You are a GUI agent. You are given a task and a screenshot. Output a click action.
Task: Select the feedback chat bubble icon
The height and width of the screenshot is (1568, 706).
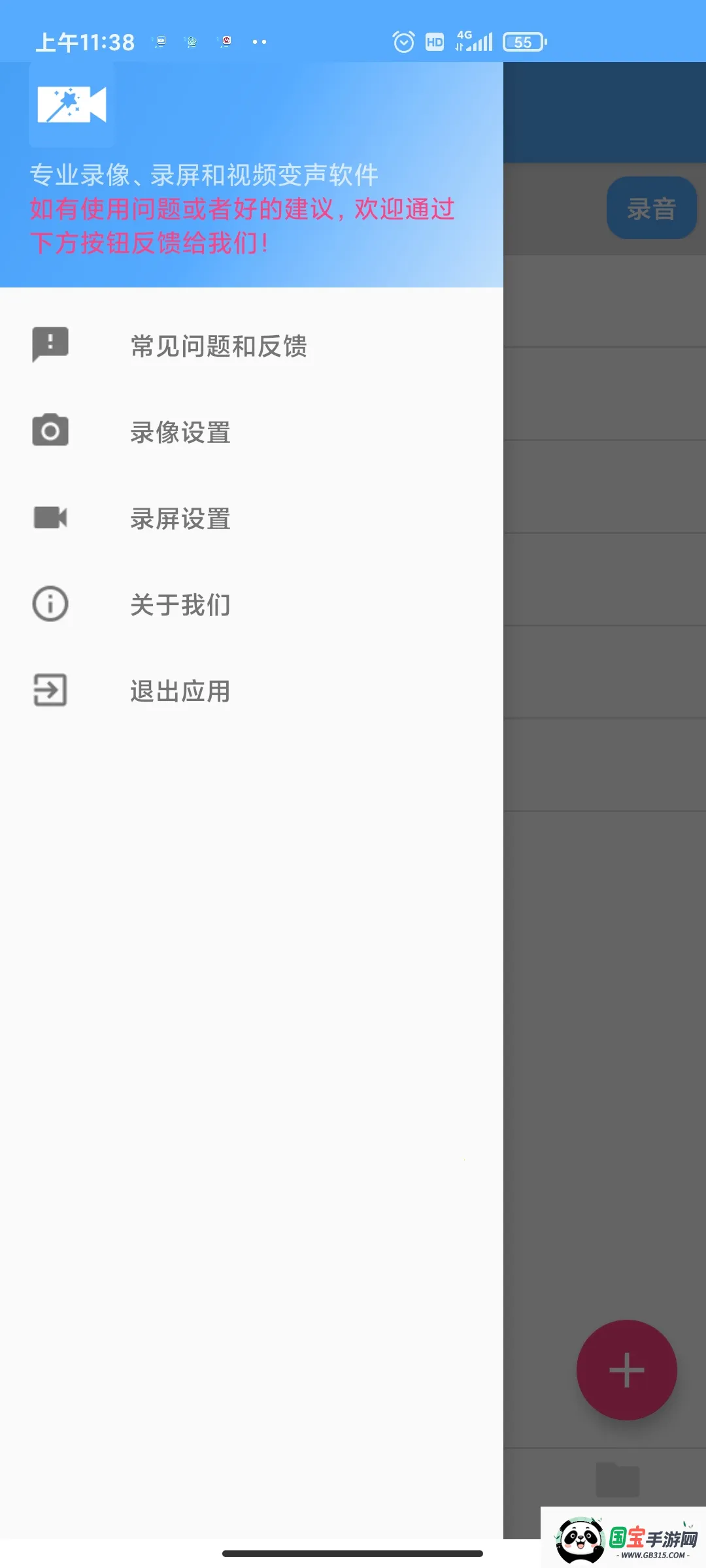pyautogui.click(x=49, y=344)
